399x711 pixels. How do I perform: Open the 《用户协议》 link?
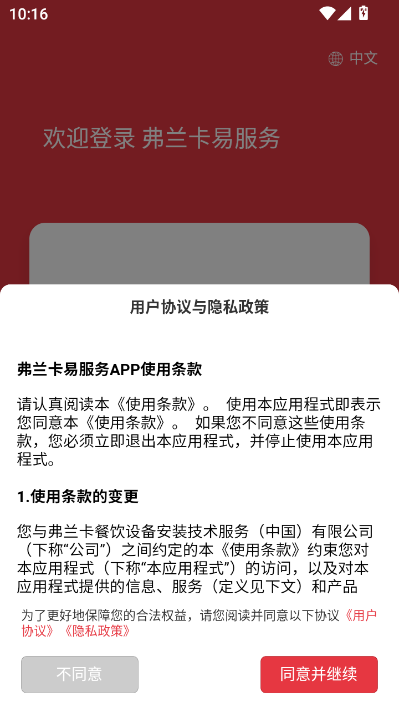360,615
